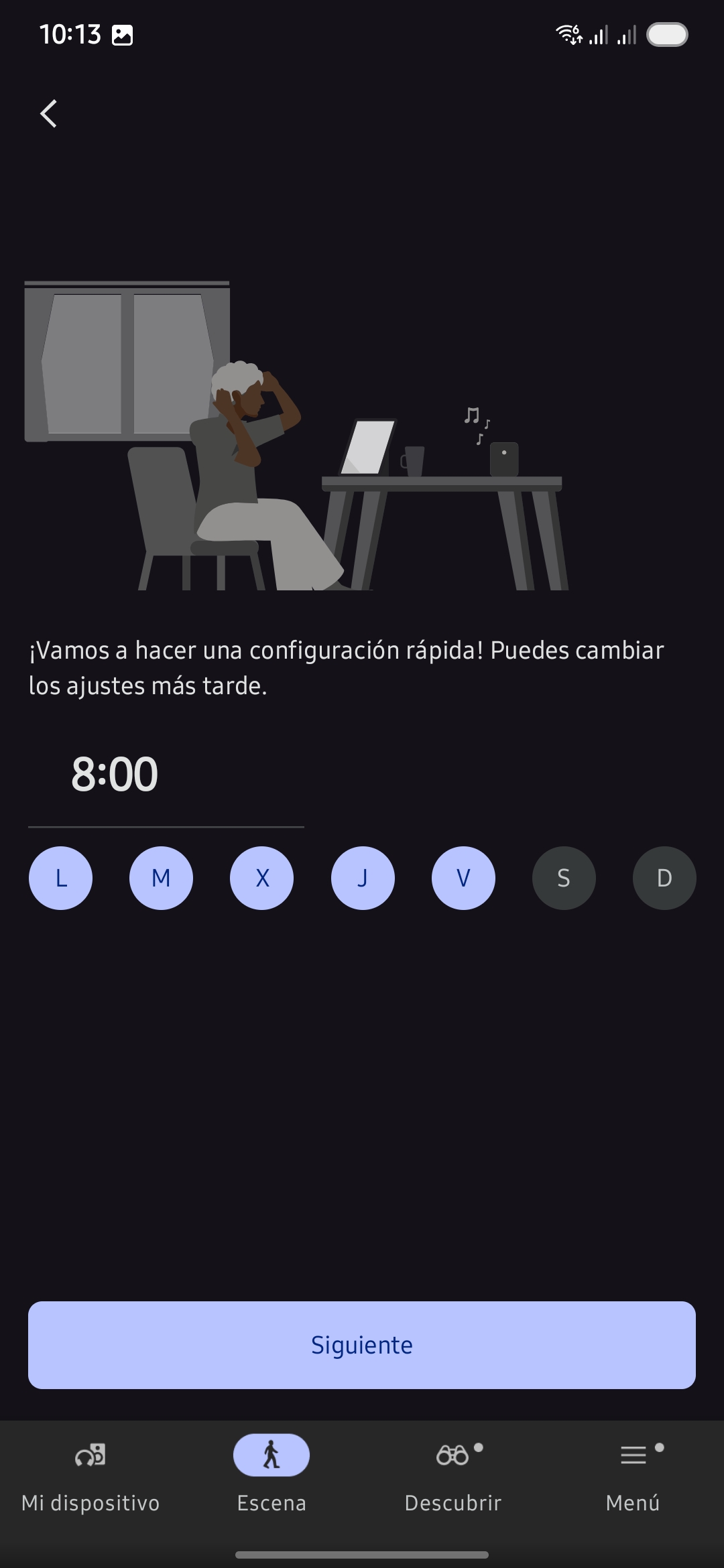Enable Saturday (S) day chip
Viewport: 724px width, 1568px height.
coord(564,878)
